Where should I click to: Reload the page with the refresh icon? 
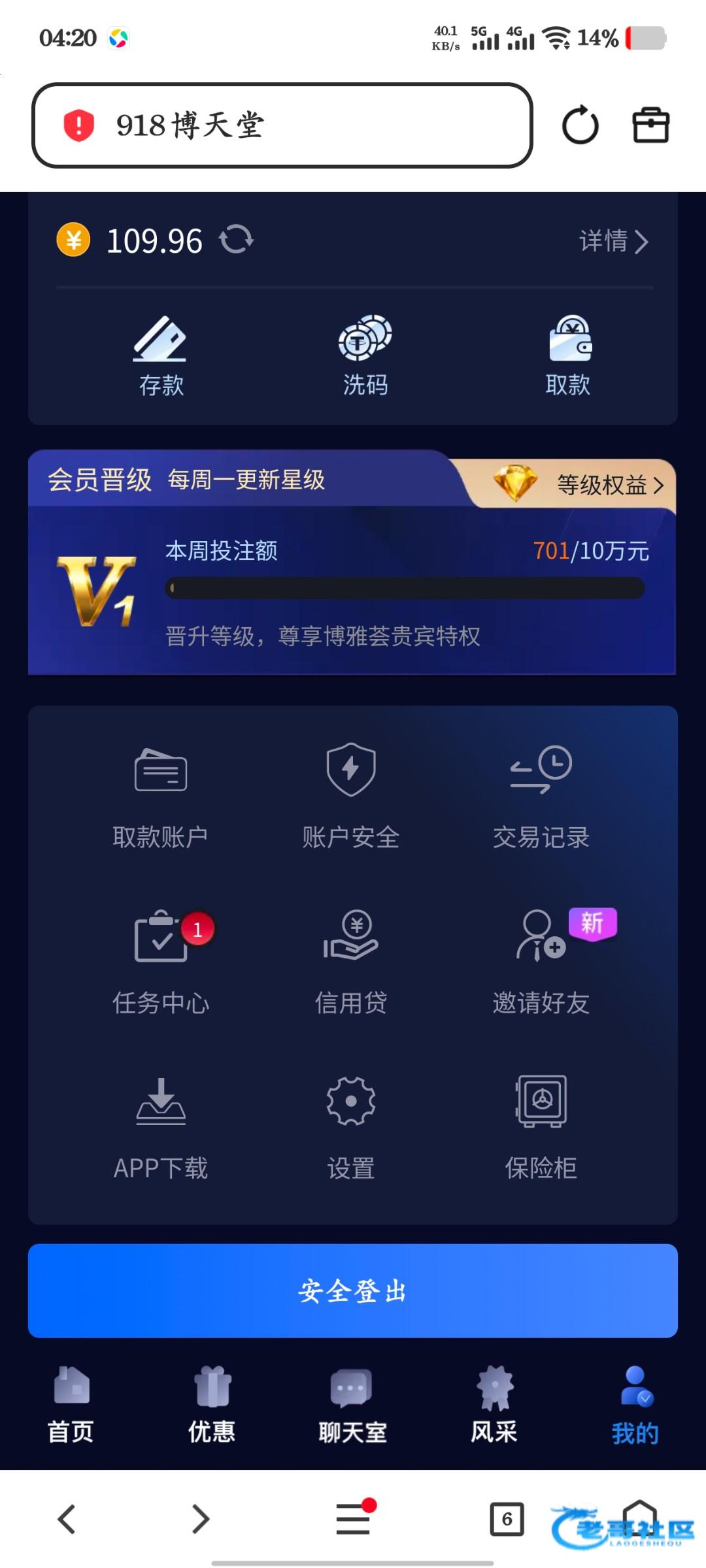click(x=580, y=125)
